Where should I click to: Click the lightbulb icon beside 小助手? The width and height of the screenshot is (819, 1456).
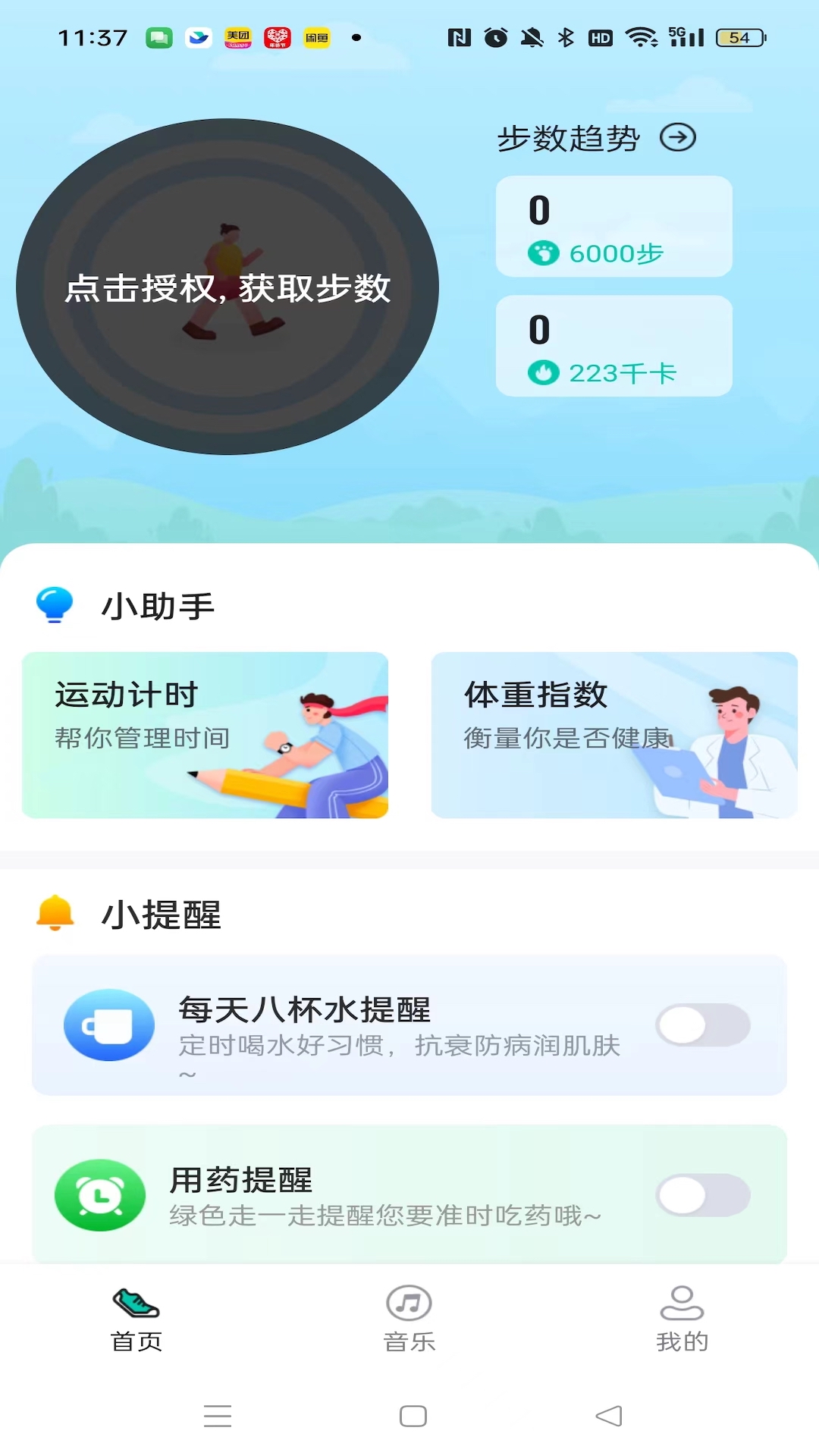point(54,604)
